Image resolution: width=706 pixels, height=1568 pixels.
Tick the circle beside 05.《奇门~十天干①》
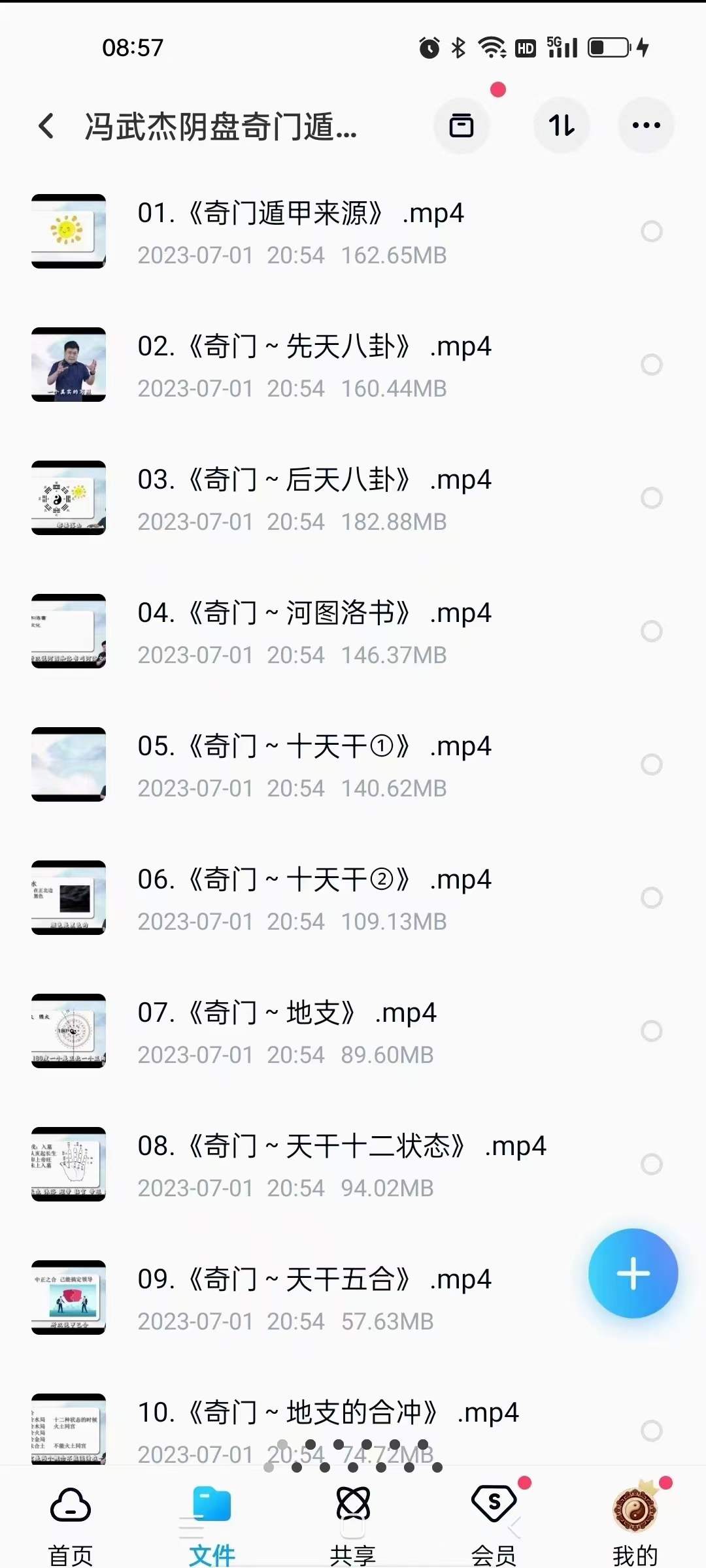click(651, 764)
